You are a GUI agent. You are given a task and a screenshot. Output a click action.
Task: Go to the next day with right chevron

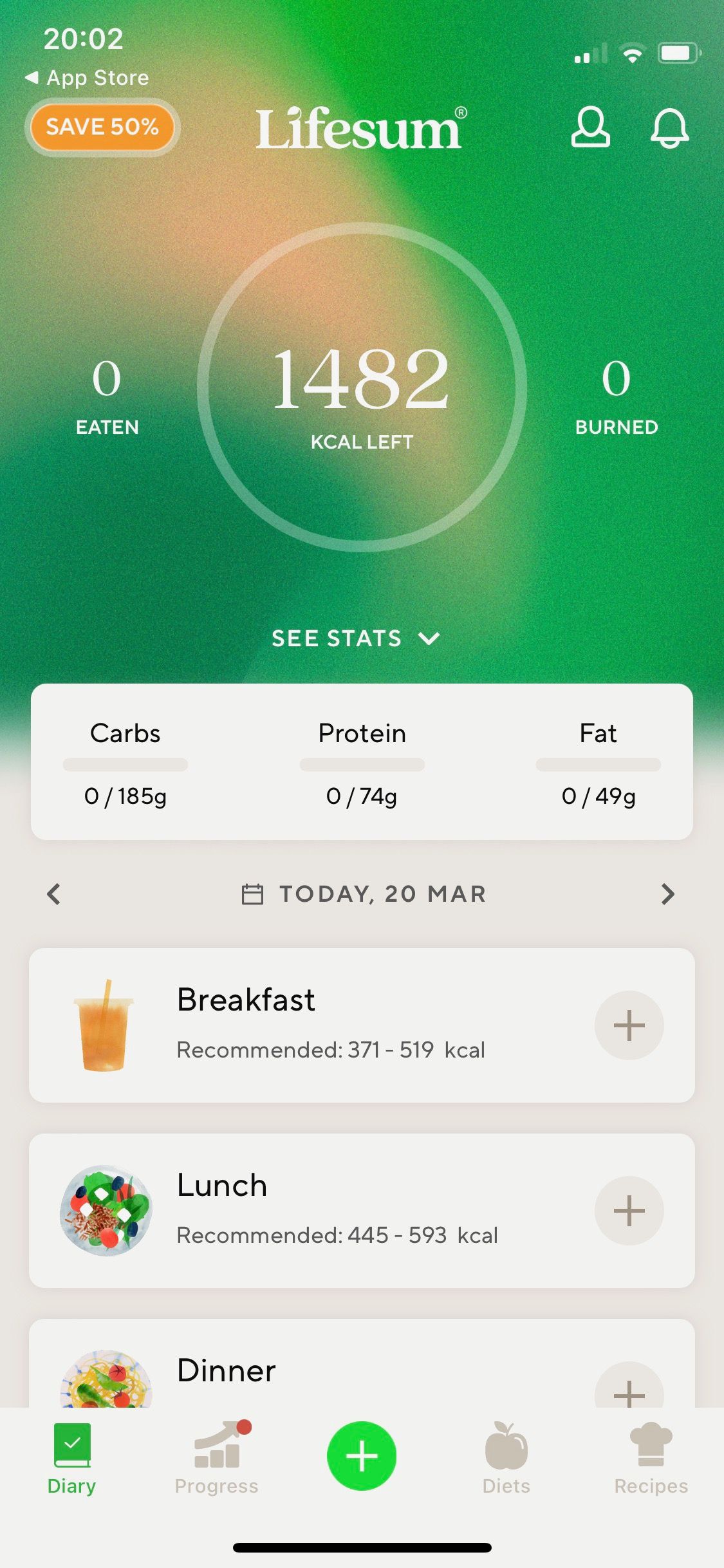pos(668,893)
